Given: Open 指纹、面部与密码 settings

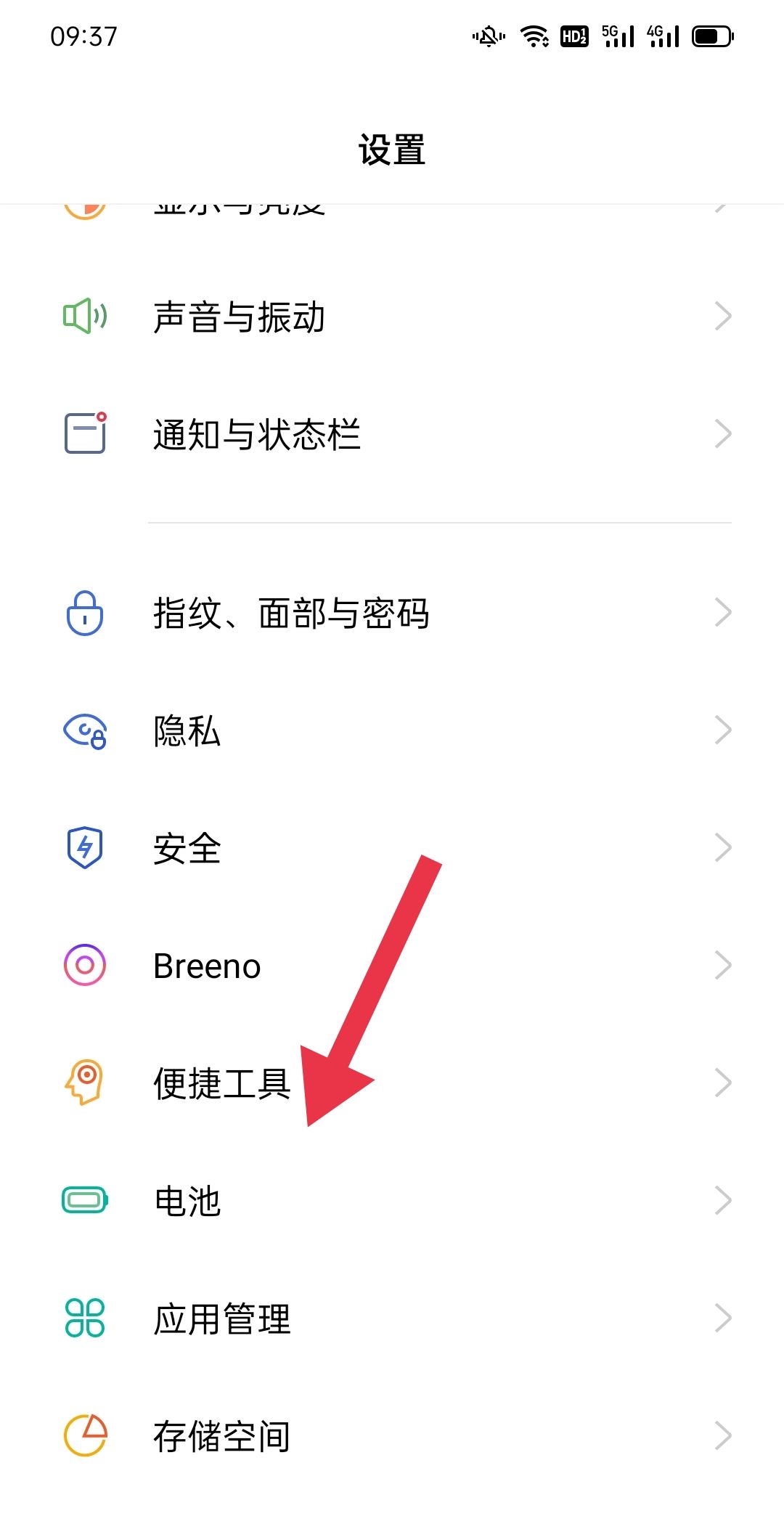Looking at the screenshot, I should [392, 614].
